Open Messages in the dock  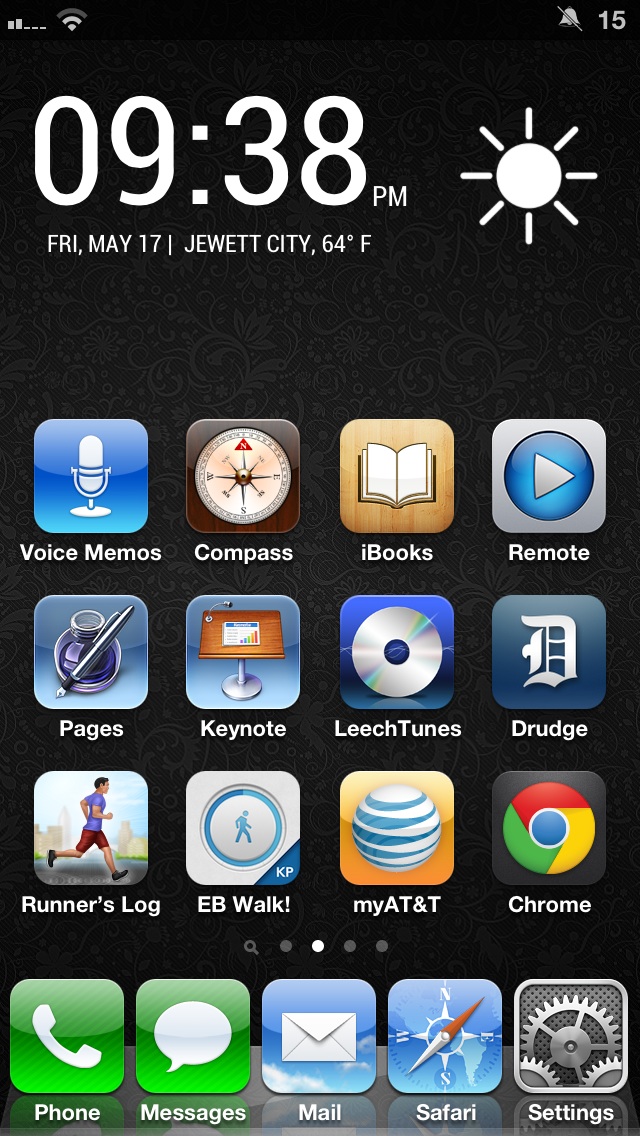point(193,1036)
